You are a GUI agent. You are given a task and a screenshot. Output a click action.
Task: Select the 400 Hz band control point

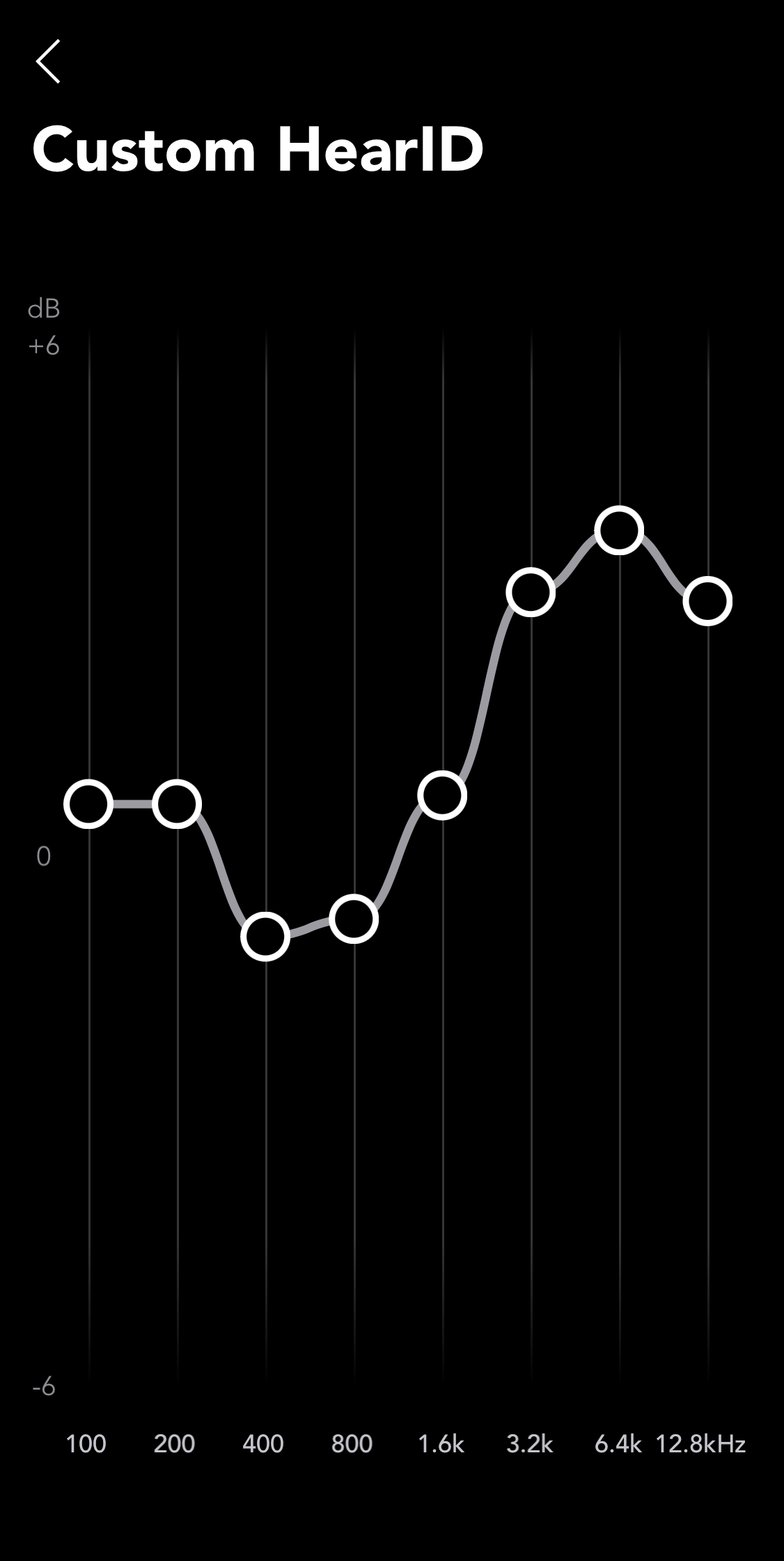click(x=265, y=936)
